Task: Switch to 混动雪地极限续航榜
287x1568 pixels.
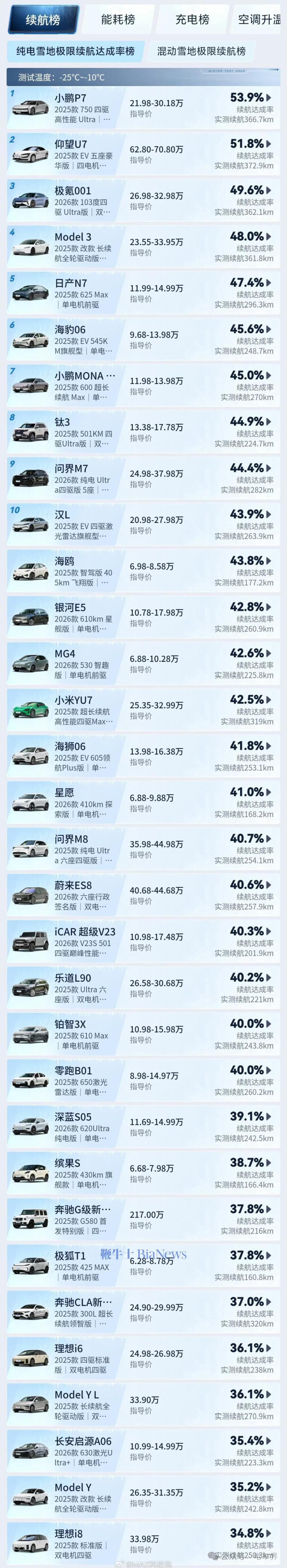Action: (201, 51)
